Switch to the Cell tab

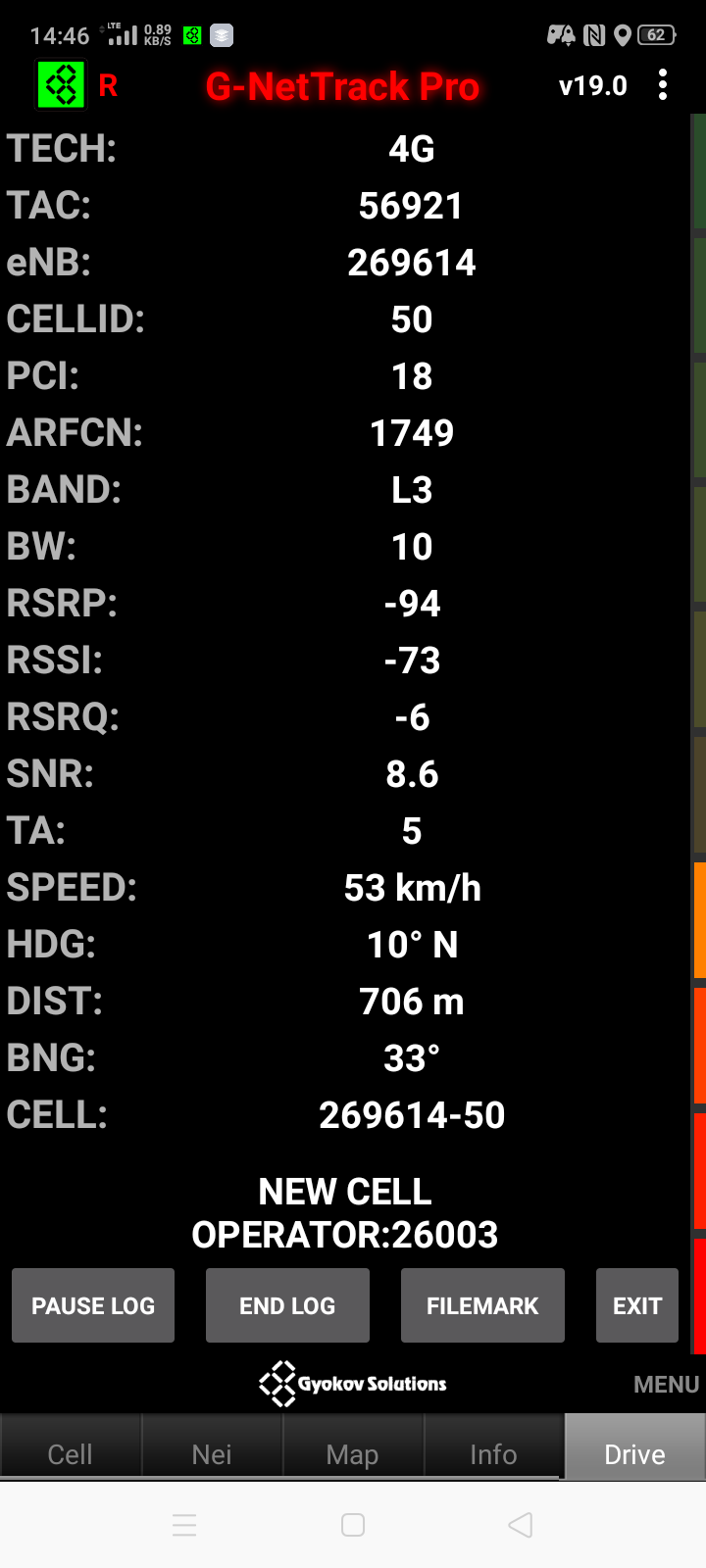[x=71, y=1453]
